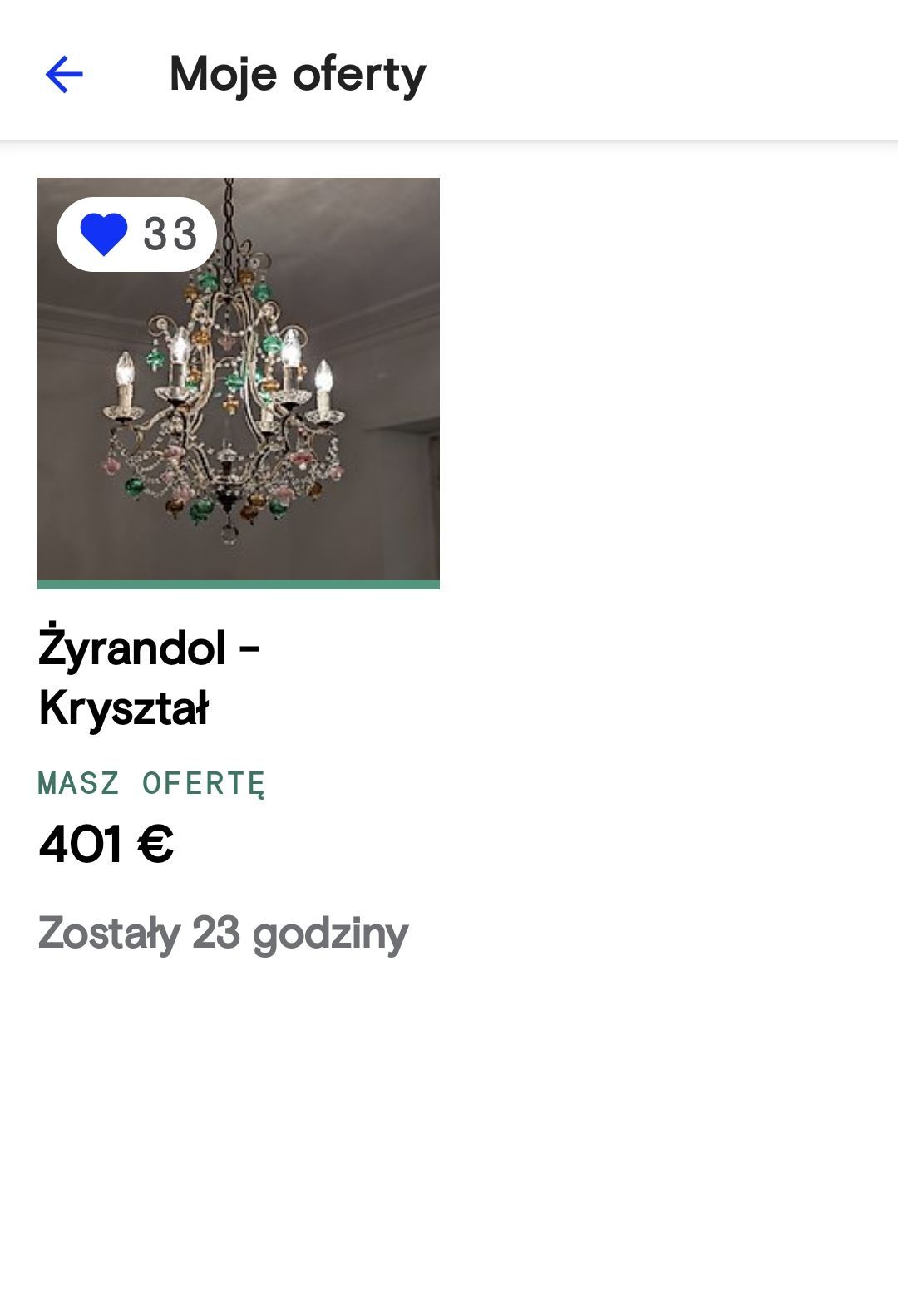Image resolution: width=898 pixels, height=1316 pixels.
Task: Open the Żyrandol – Kryształ chandelier offer
Action: (239, 383)
